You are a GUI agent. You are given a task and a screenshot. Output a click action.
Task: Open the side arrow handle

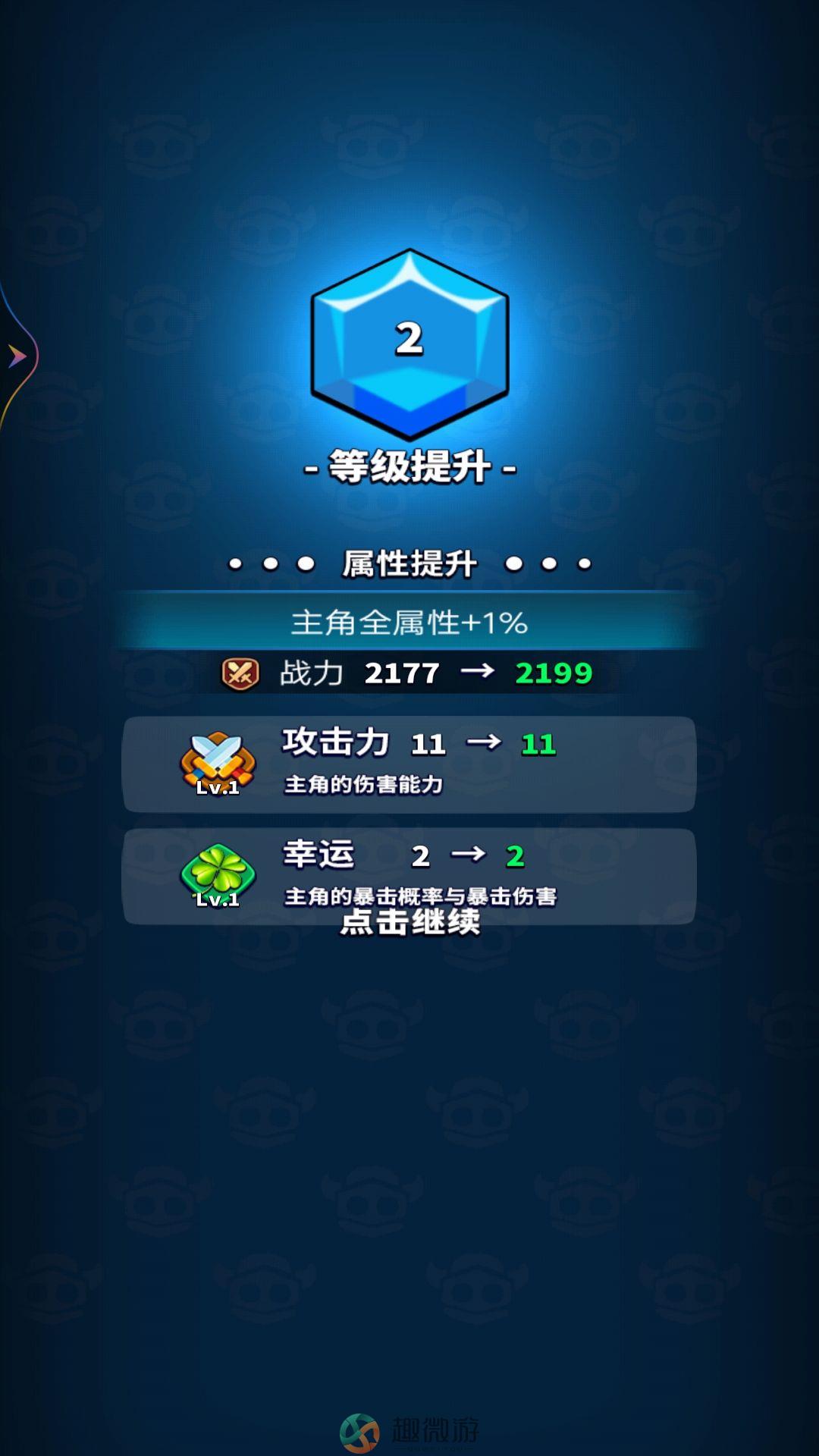click(17, 356)
